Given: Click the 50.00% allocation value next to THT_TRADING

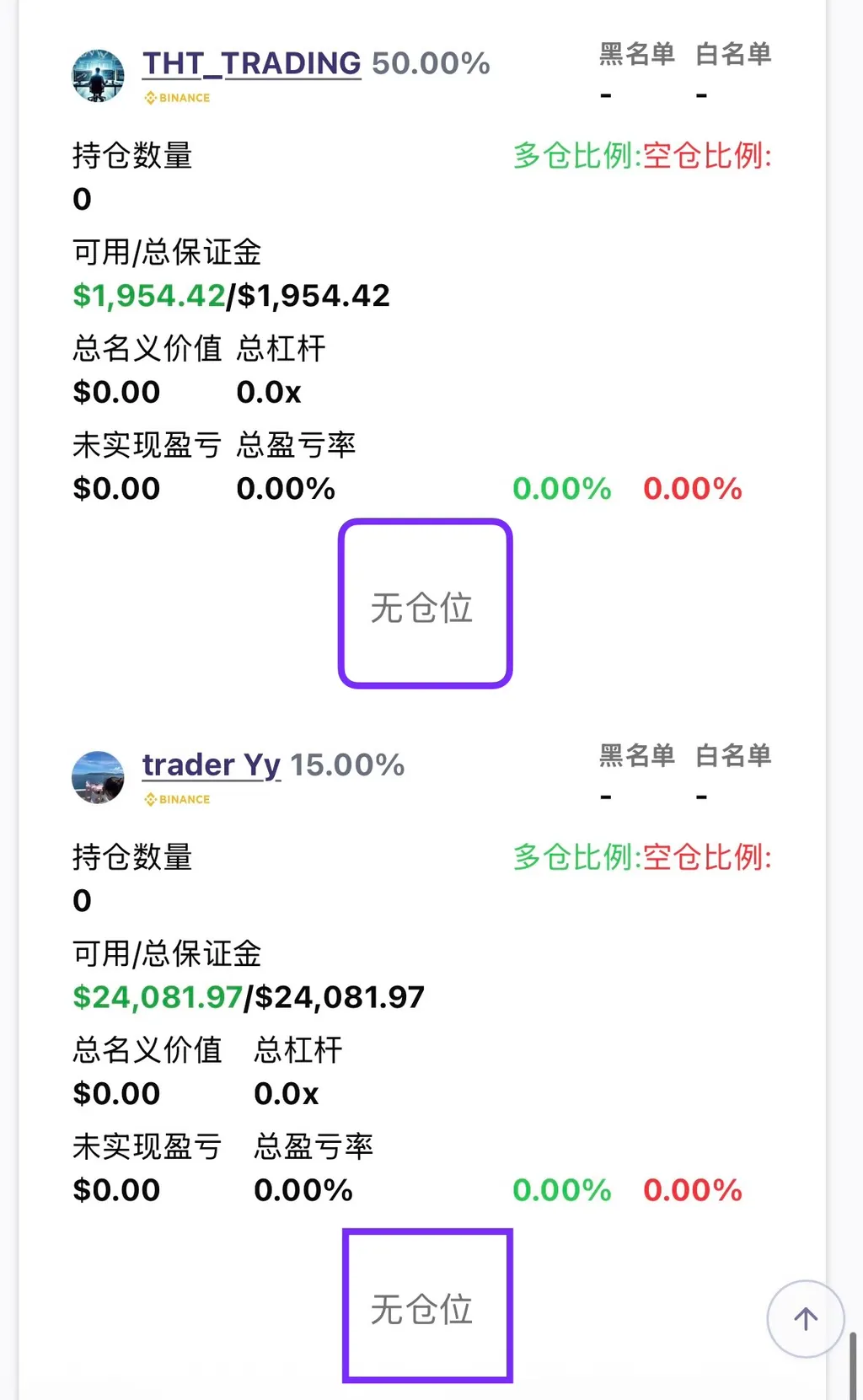Looking at the screenshot, I should [431, 62].
